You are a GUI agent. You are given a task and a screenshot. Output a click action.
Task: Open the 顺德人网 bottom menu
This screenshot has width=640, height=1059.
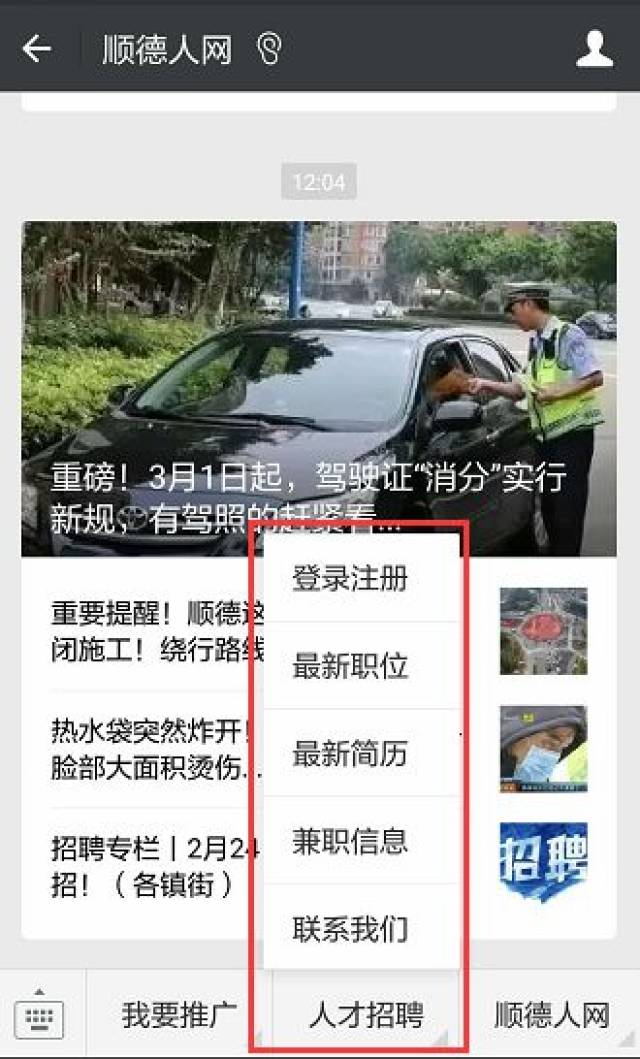click(551, 1014)
